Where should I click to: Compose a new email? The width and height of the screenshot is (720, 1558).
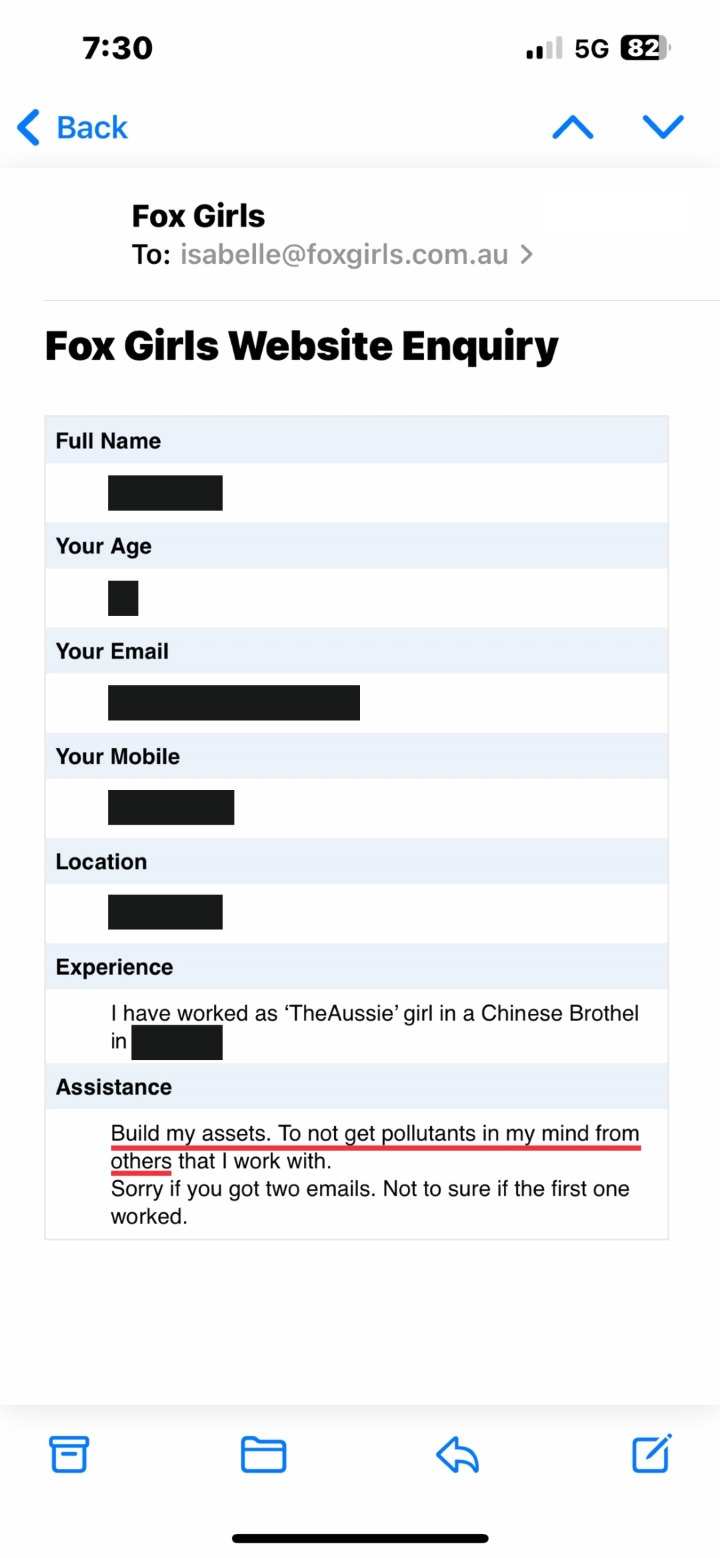(652, 1453)
